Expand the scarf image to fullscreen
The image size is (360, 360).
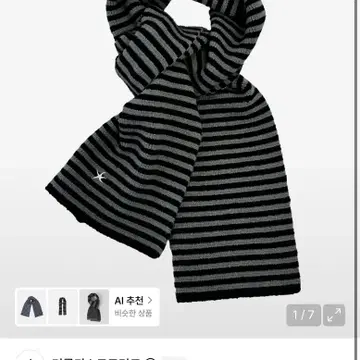click(334, 315)
